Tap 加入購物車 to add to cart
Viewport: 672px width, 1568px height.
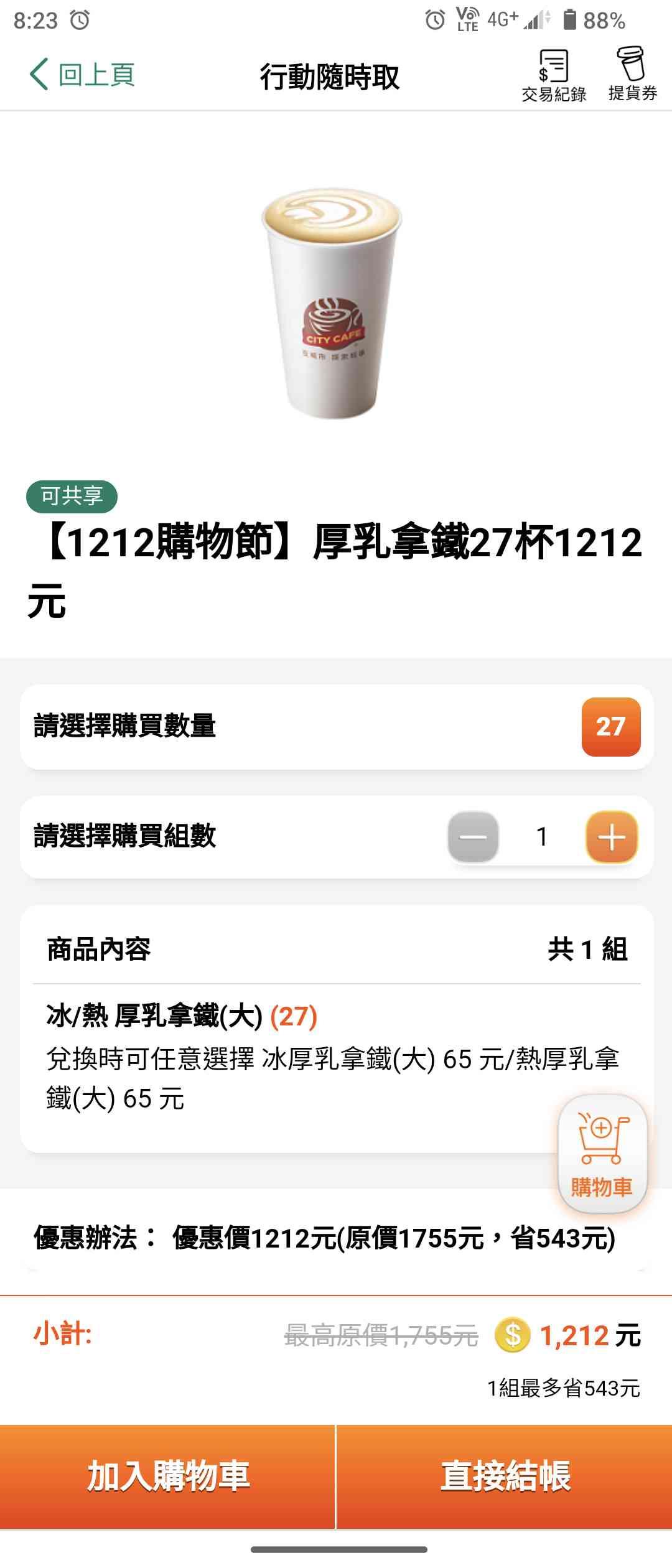click(167, 1476)
